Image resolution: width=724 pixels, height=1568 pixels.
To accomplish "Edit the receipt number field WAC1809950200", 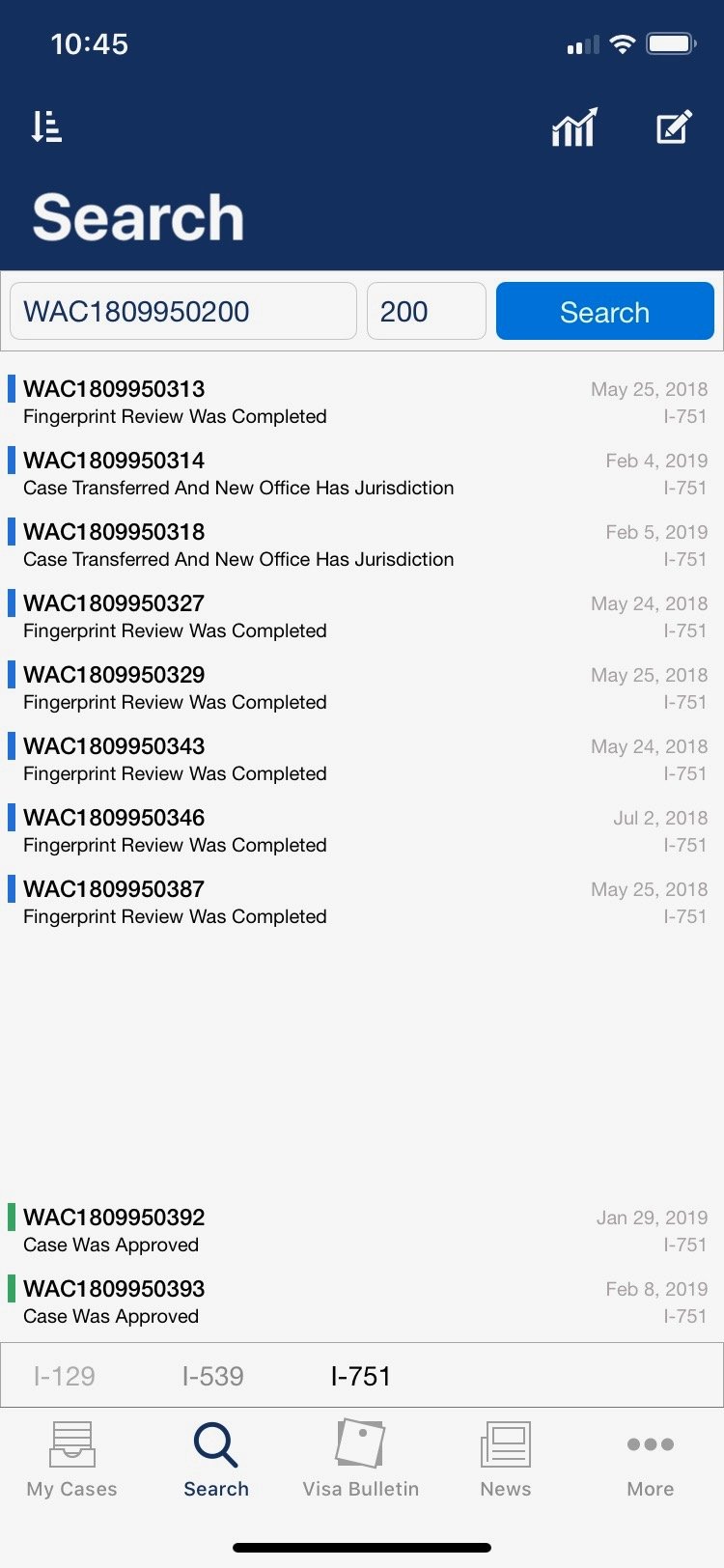I will [183, 312].
